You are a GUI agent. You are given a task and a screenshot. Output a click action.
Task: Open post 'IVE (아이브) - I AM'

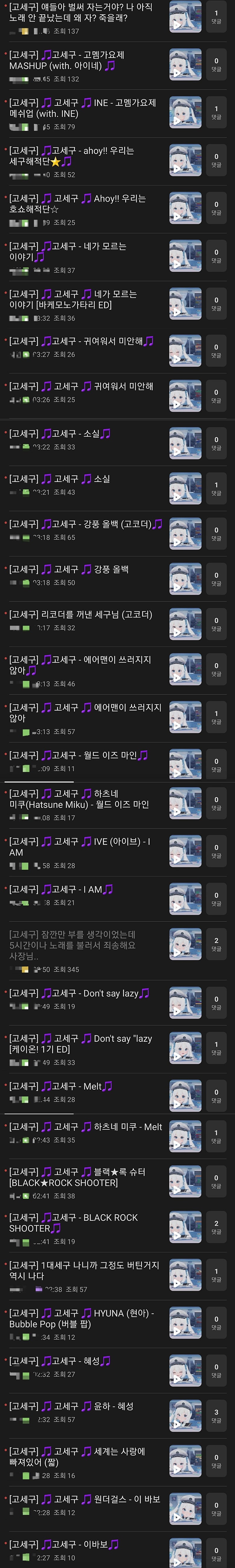click(79, 847)
